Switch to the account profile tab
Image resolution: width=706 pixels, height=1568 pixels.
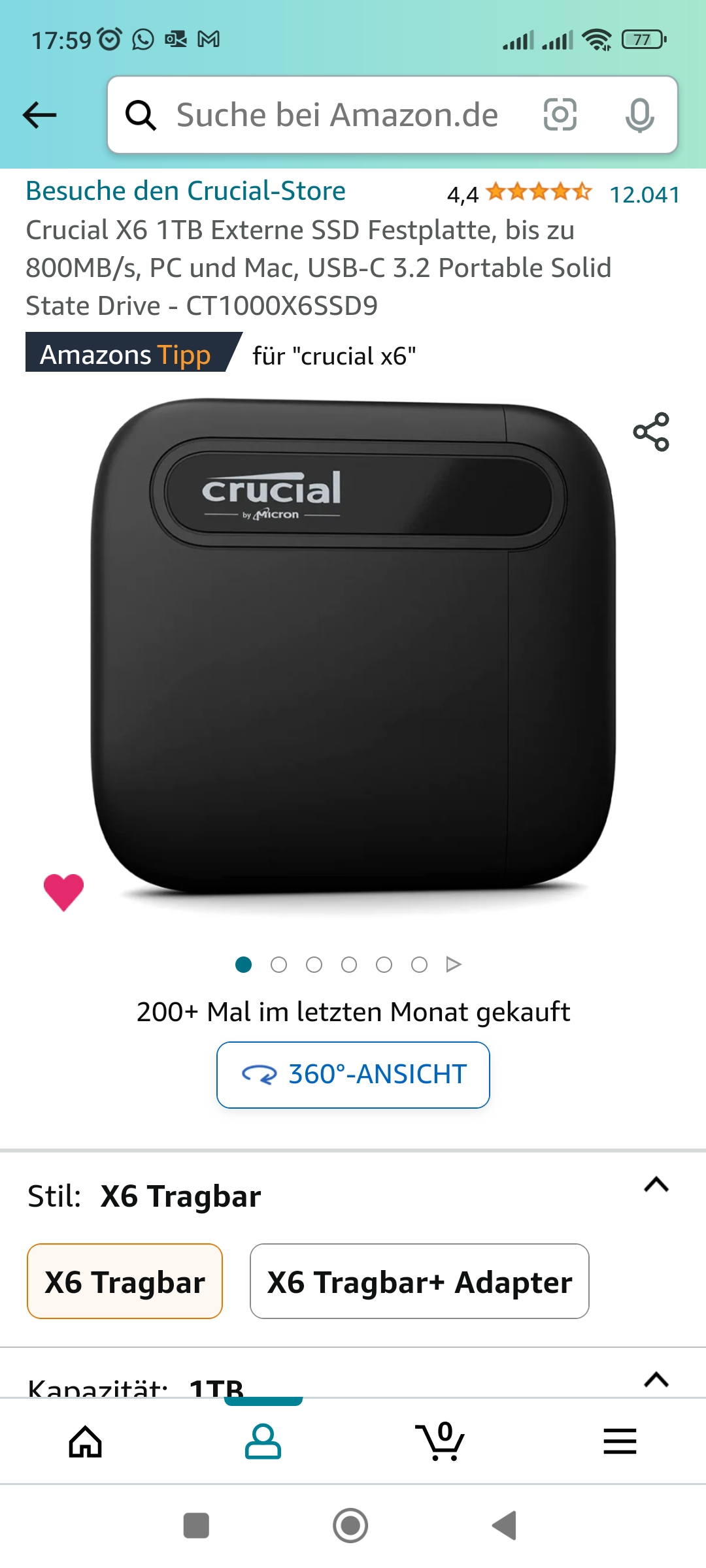[x=263, y=1441]
